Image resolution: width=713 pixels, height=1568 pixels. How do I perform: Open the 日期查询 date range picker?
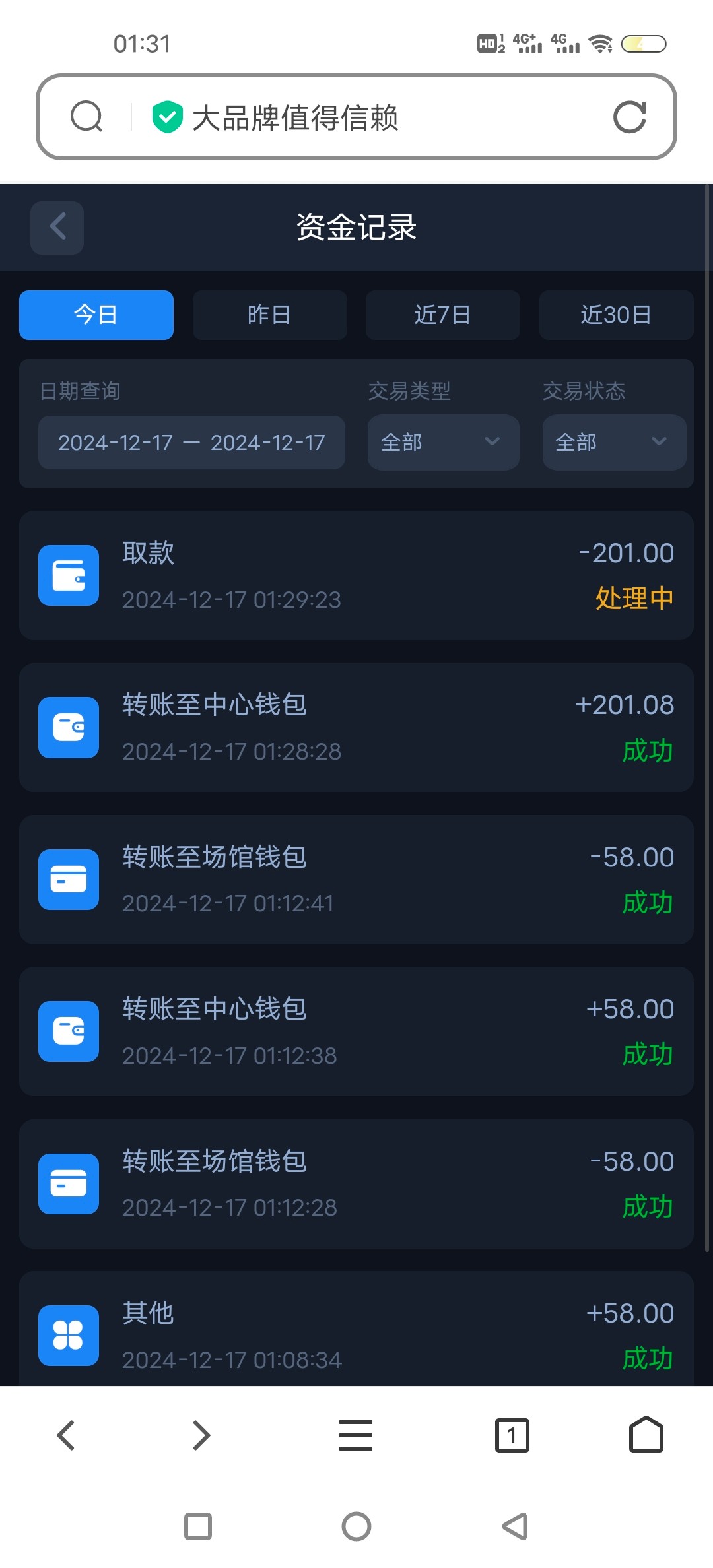point(191,442)
